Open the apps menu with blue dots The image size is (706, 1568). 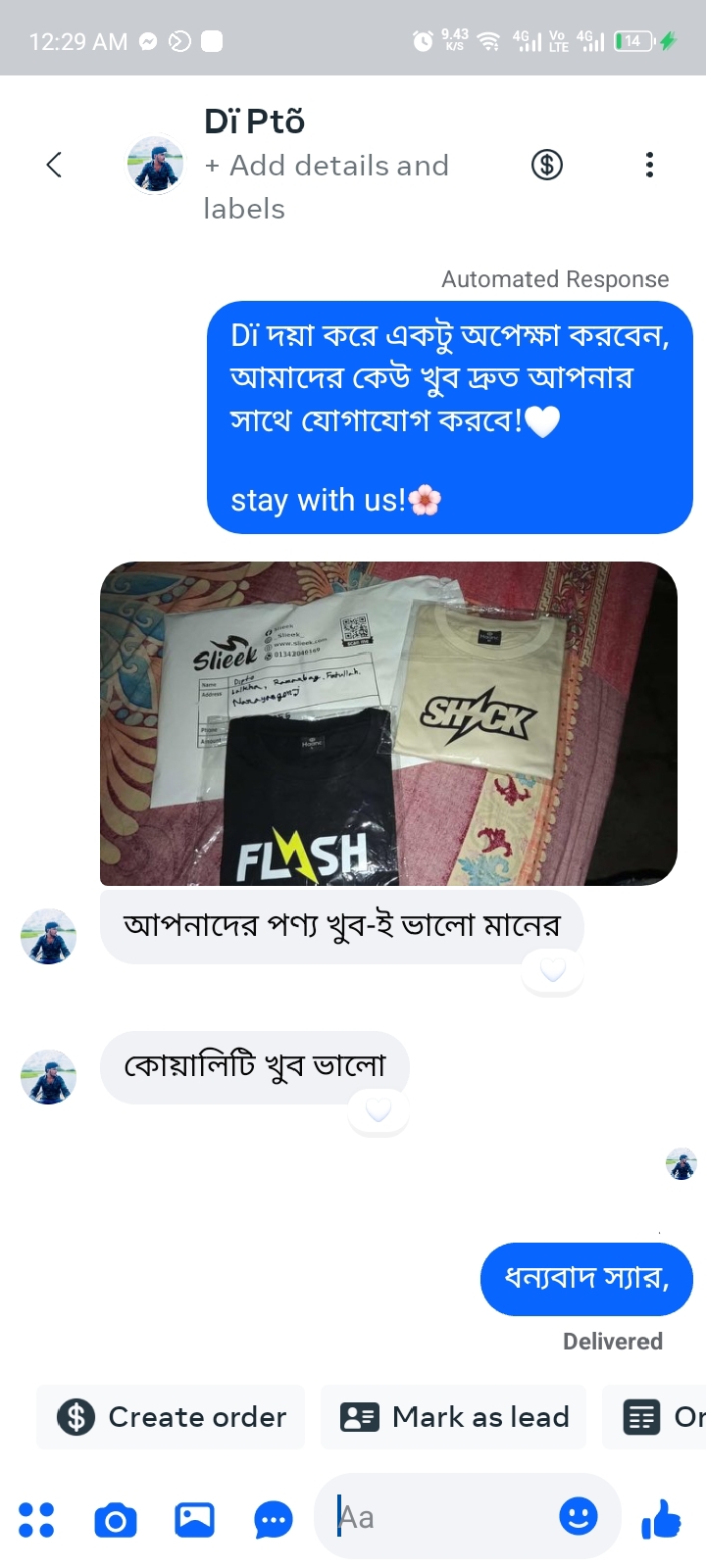coord(37,1516)
